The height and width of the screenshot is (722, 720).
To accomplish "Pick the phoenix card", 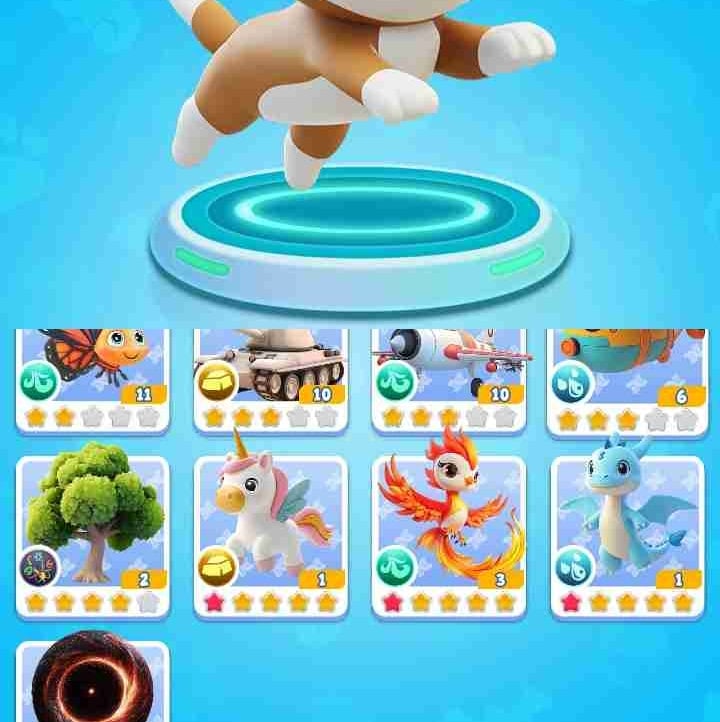I will (449, 535).
